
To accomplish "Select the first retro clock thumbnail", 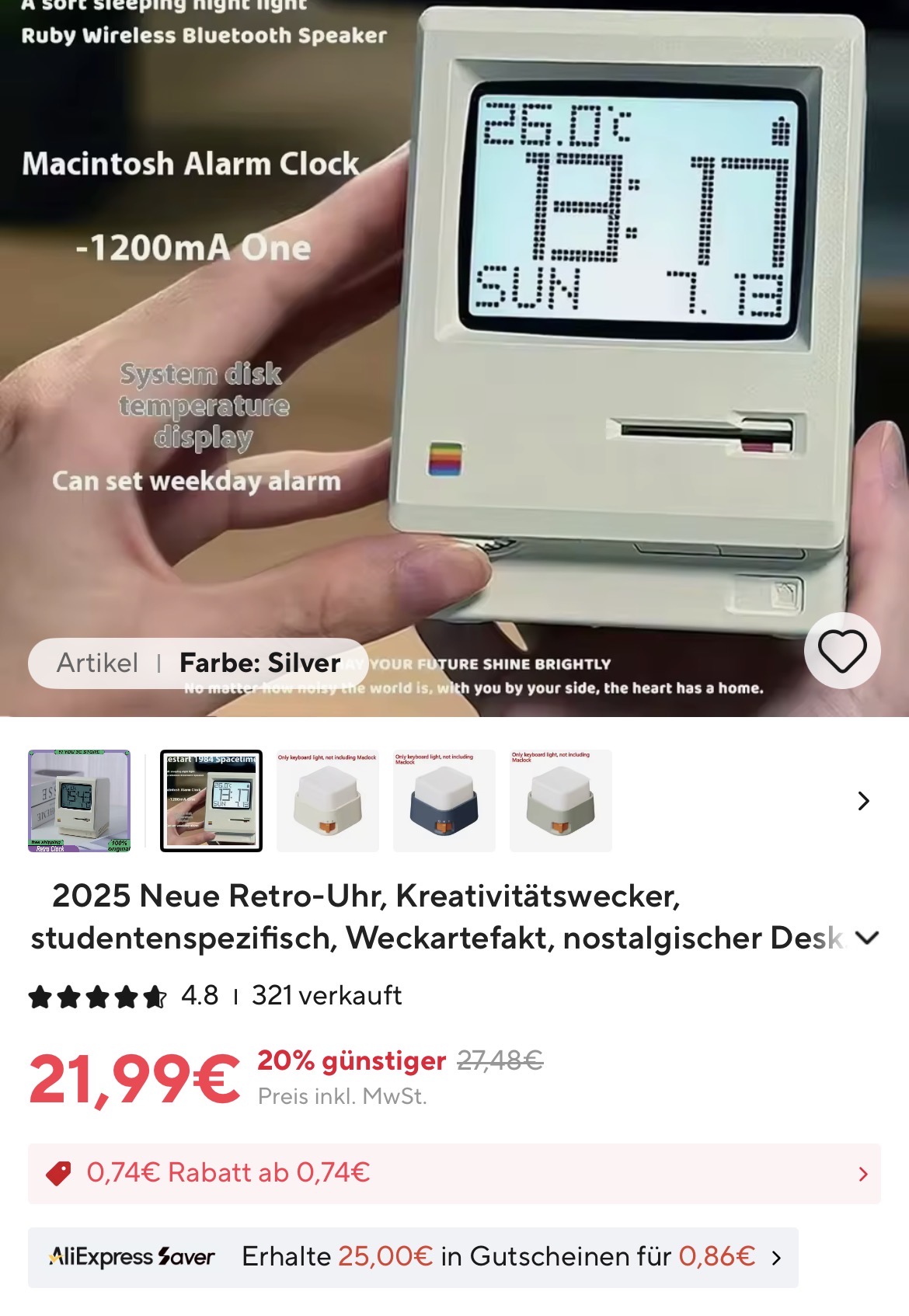I will 79,801.
